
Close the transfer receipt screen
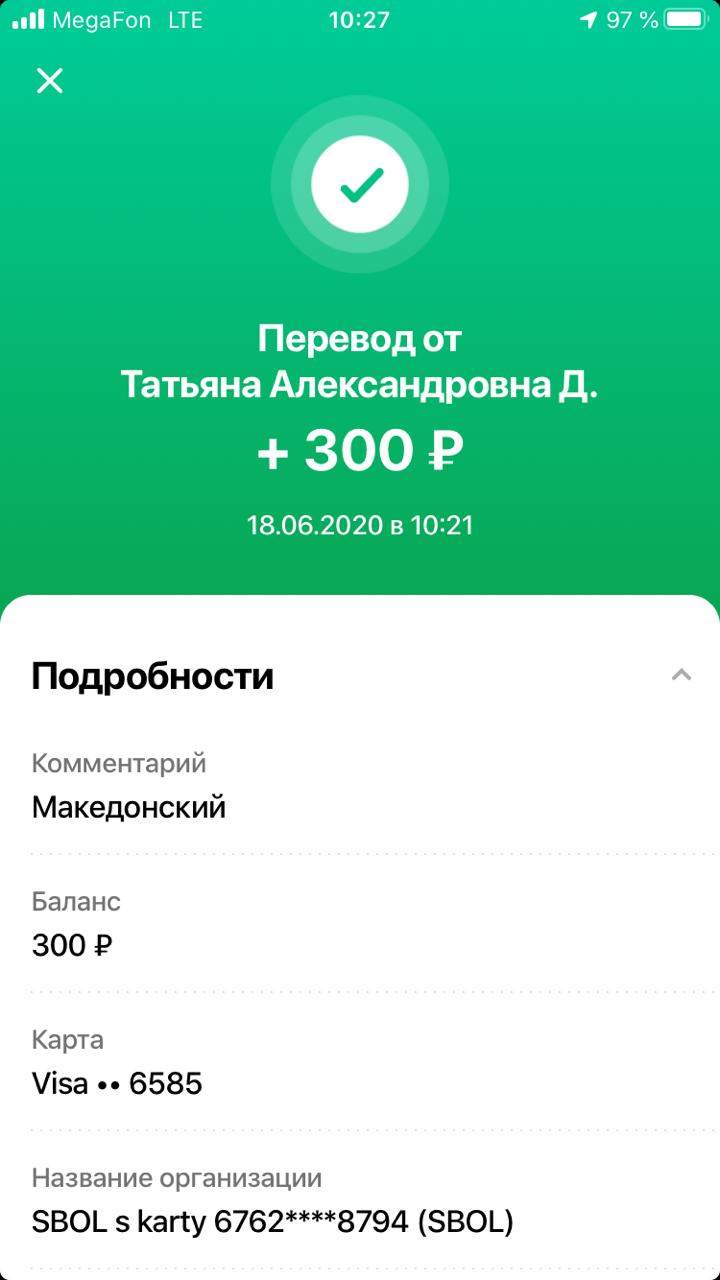(49, 81)
